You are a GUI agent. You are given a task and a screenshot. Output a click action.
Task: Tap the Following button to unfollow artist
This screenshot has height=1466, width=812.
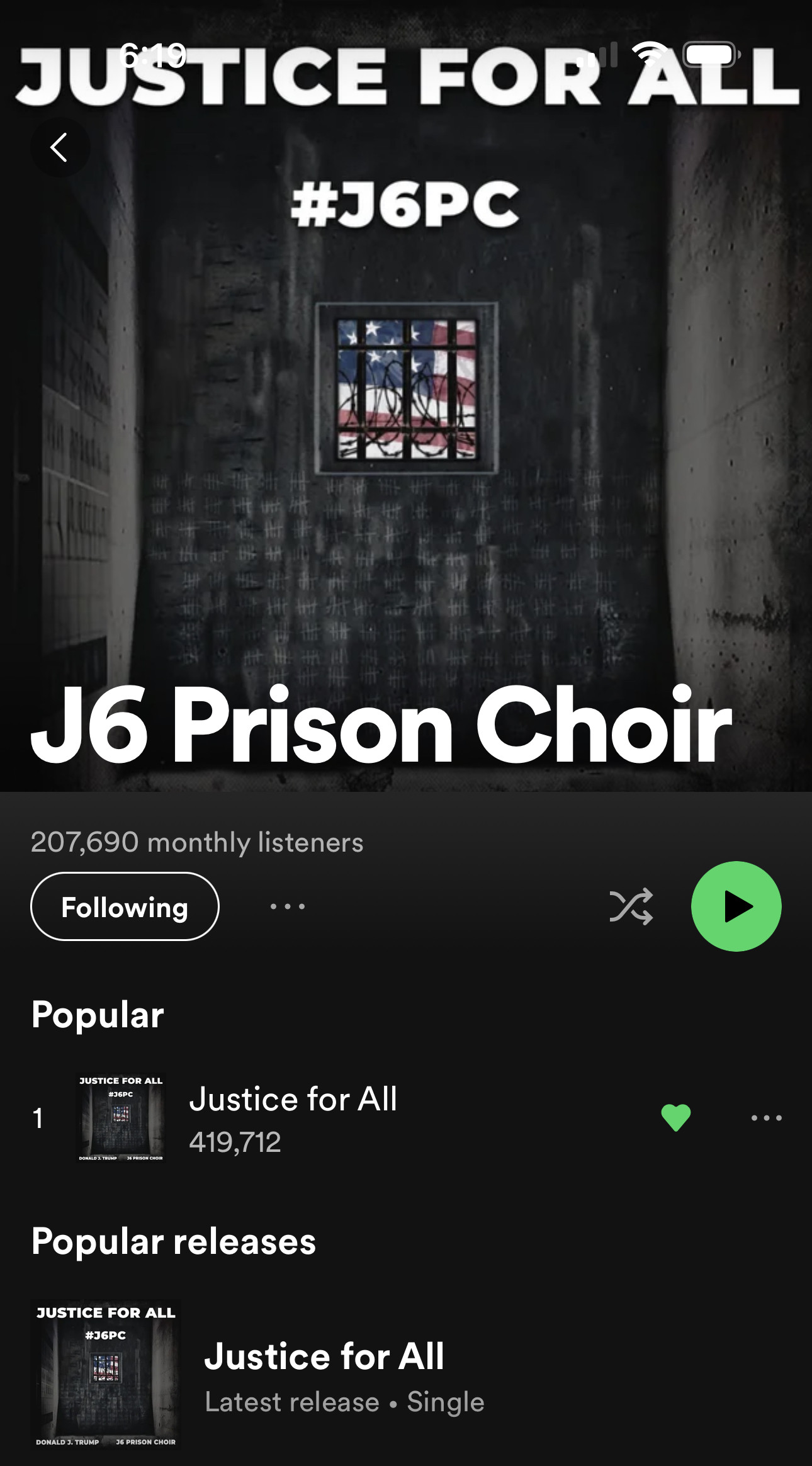pyautogui.click(x=125, y=906)
